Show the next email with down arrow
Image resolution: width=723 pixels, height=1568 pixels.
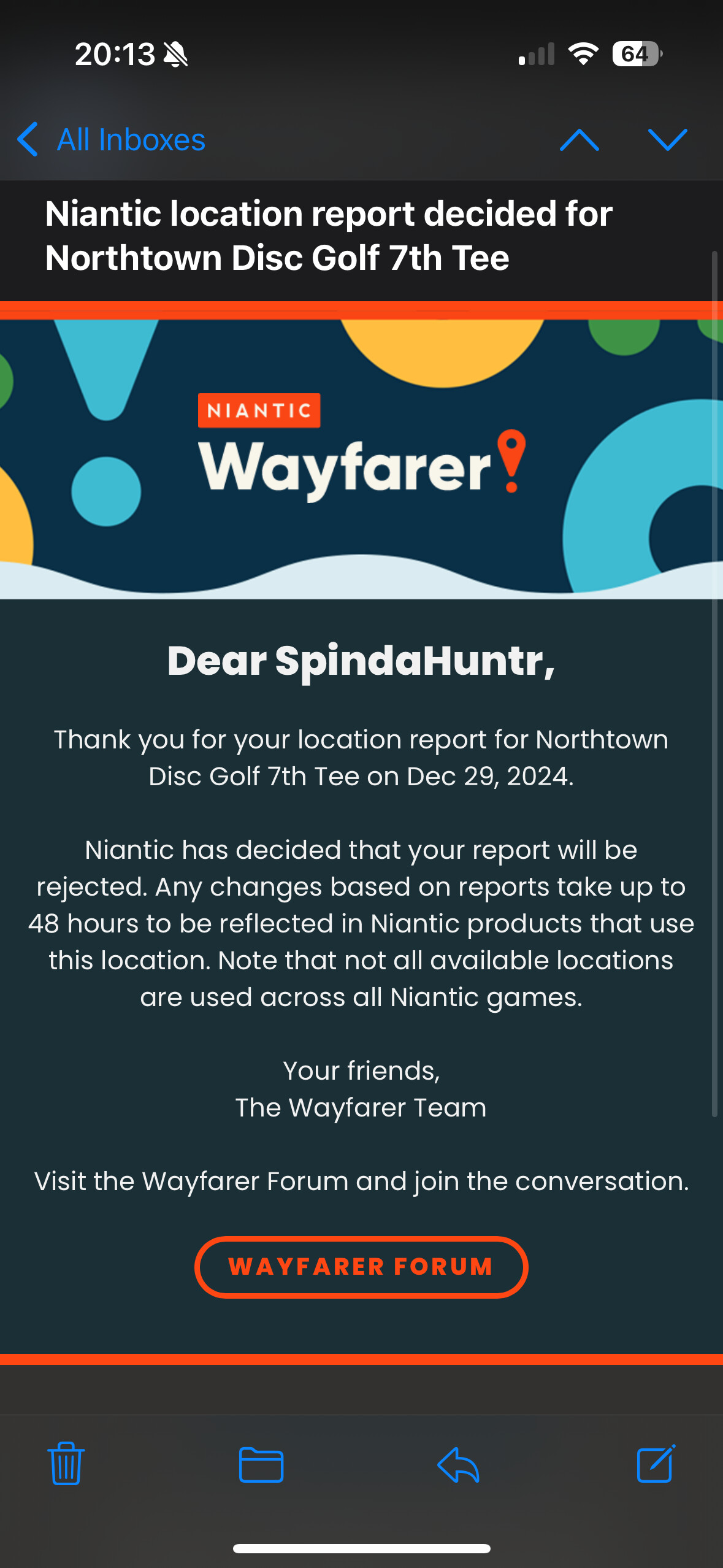point(668,140)
